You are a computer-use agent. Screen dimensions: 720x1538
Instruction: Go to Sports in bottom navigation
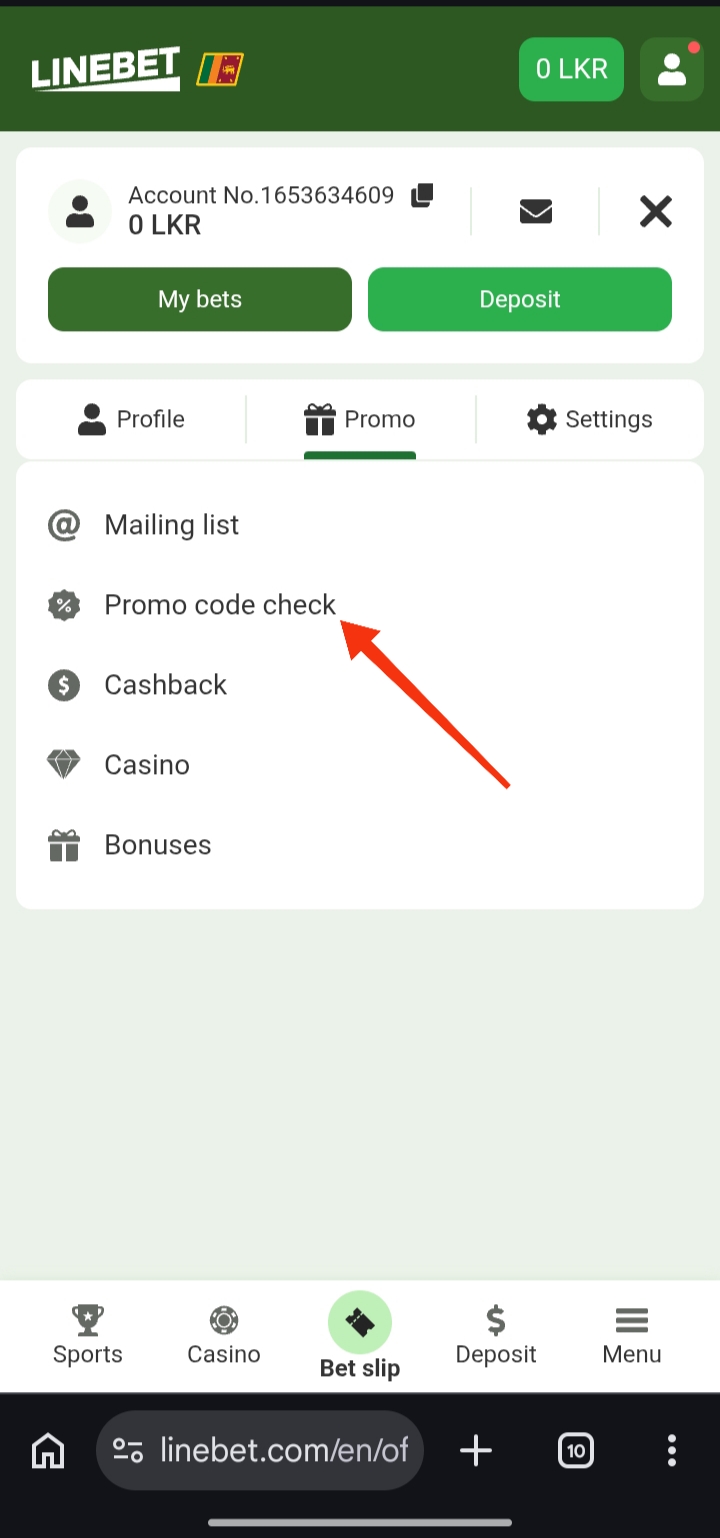[x=88, y=1336]
